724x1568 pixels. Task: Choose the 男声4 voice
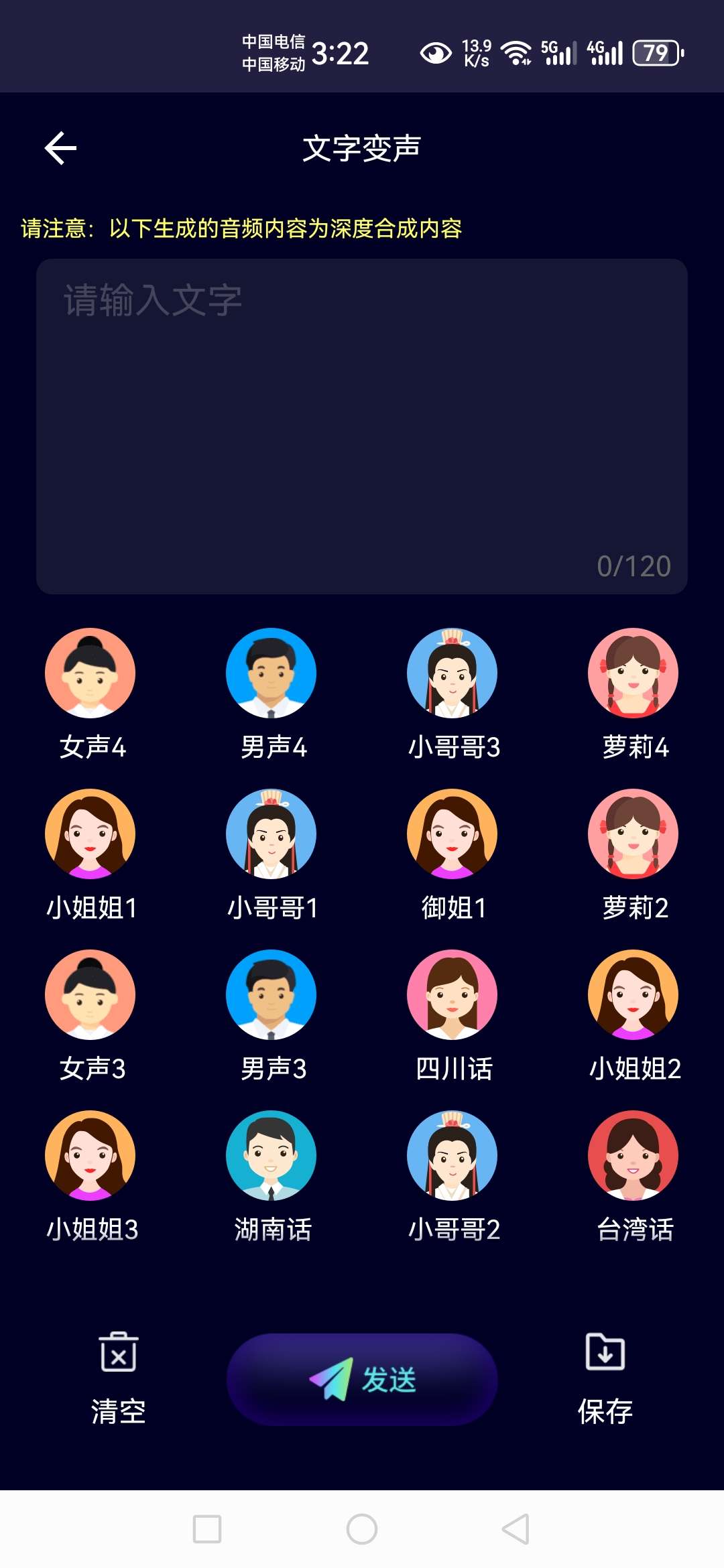coord(271,673)
